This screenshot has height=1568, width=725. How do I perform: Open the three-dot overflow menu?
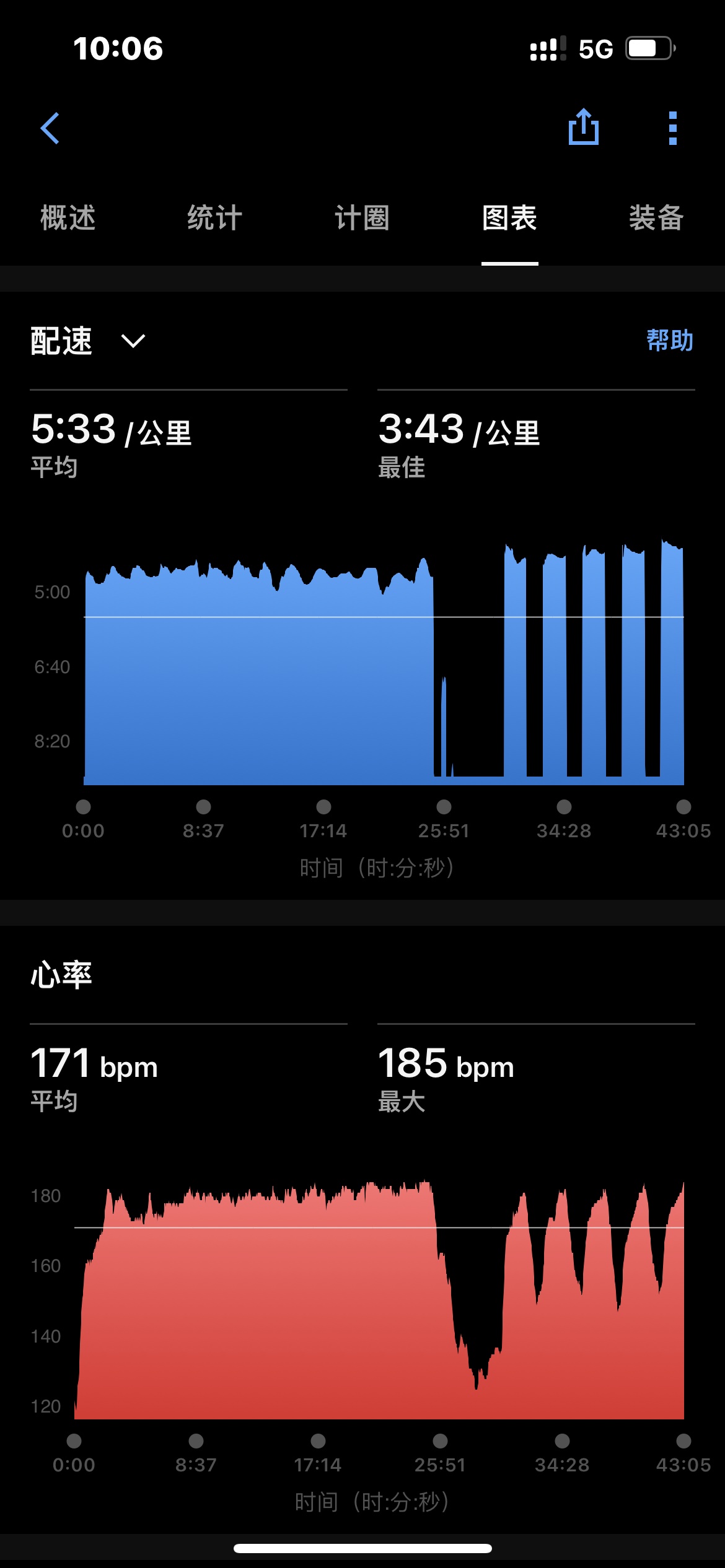673,128
